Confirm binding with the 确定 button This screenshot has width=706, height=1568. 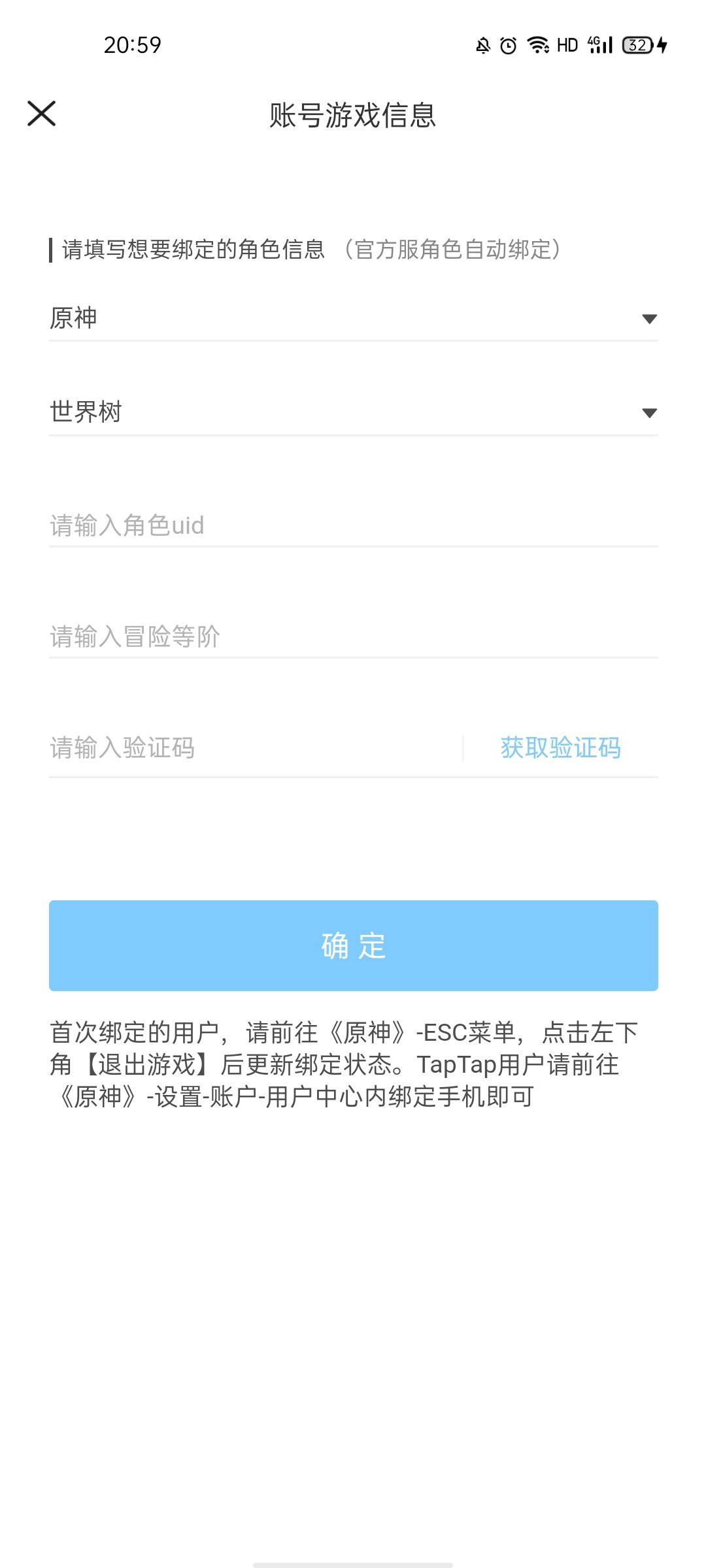tap(353, 945)
